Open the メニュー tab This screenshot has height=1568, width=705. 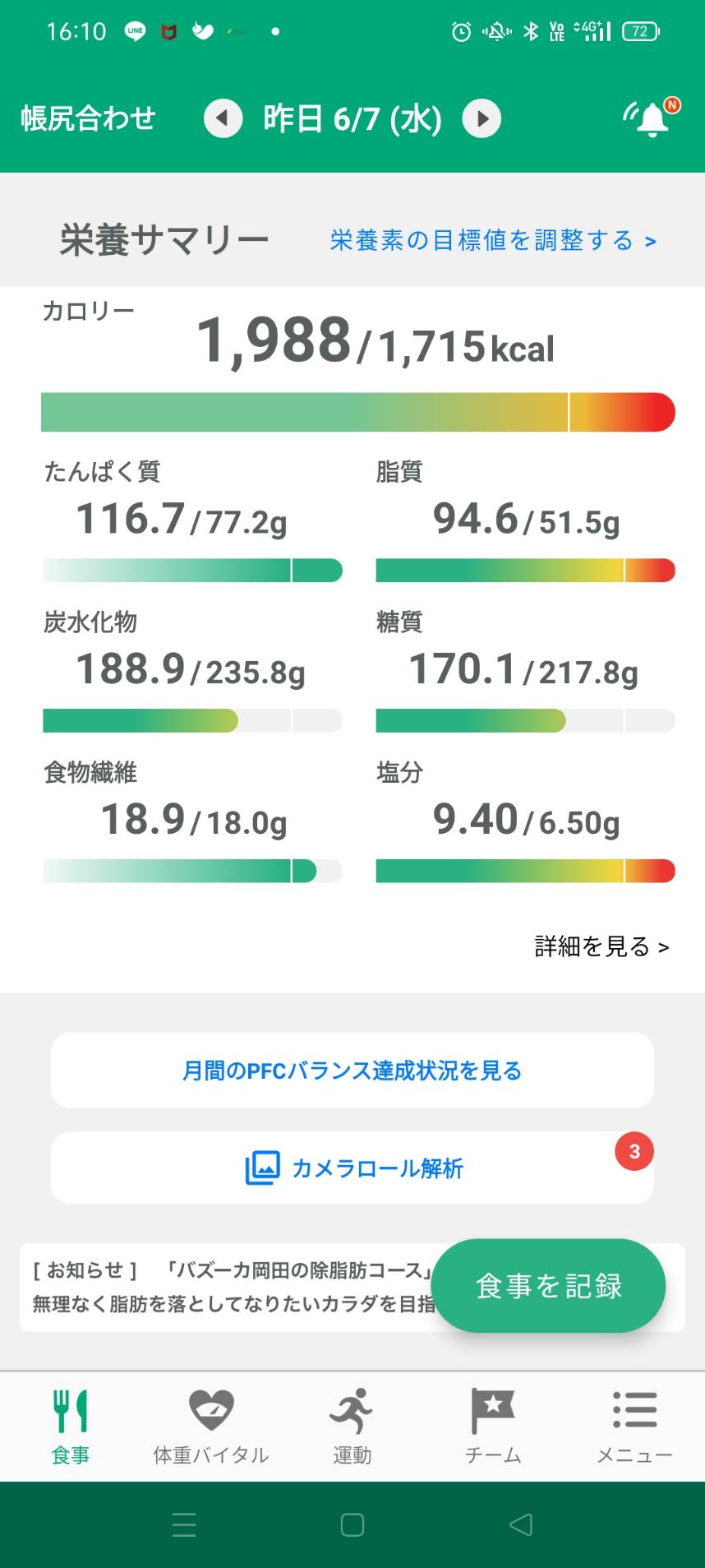click(x=634, y=1427)
